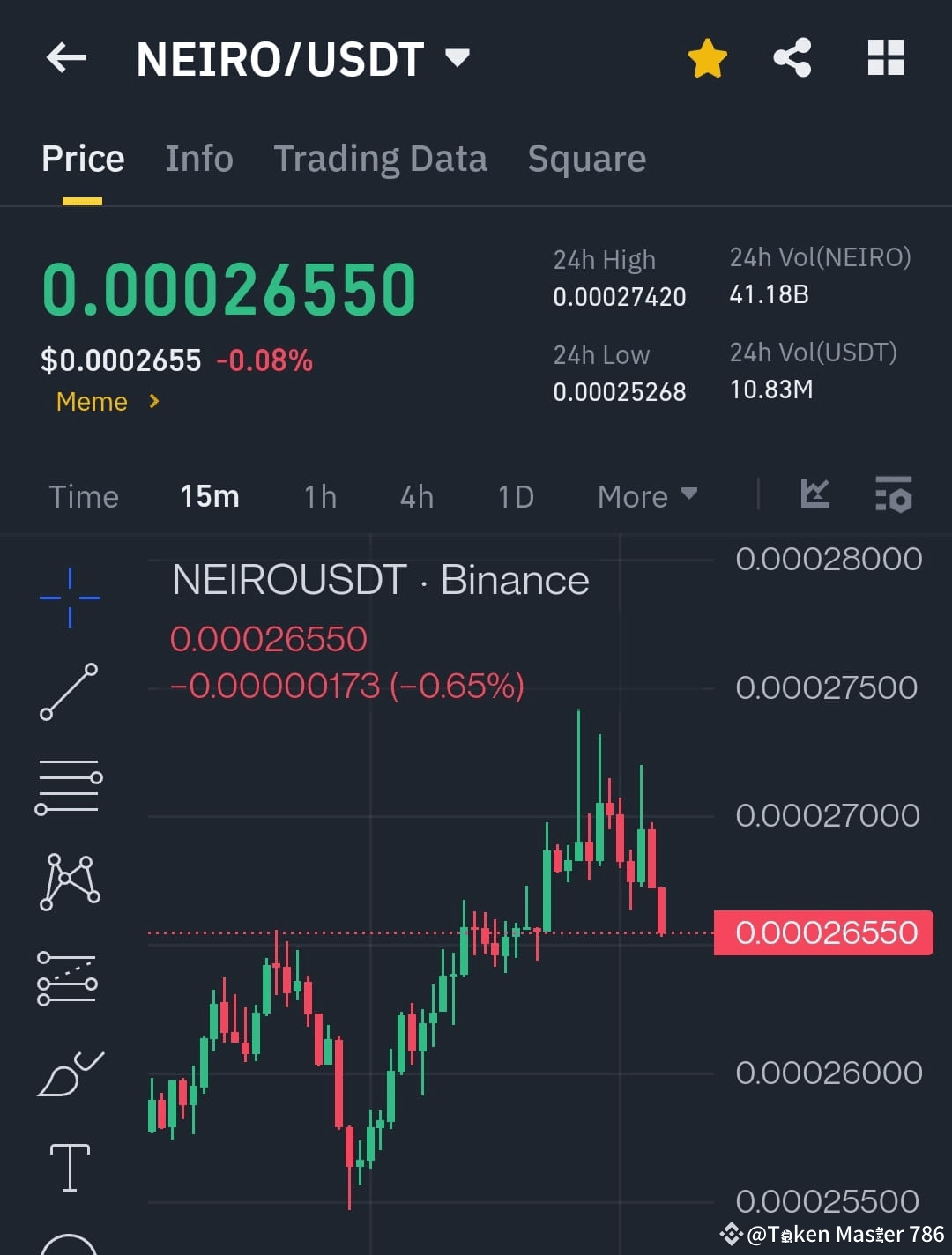
Task: Switch chart interval to 1D
Action: [515, 496]
